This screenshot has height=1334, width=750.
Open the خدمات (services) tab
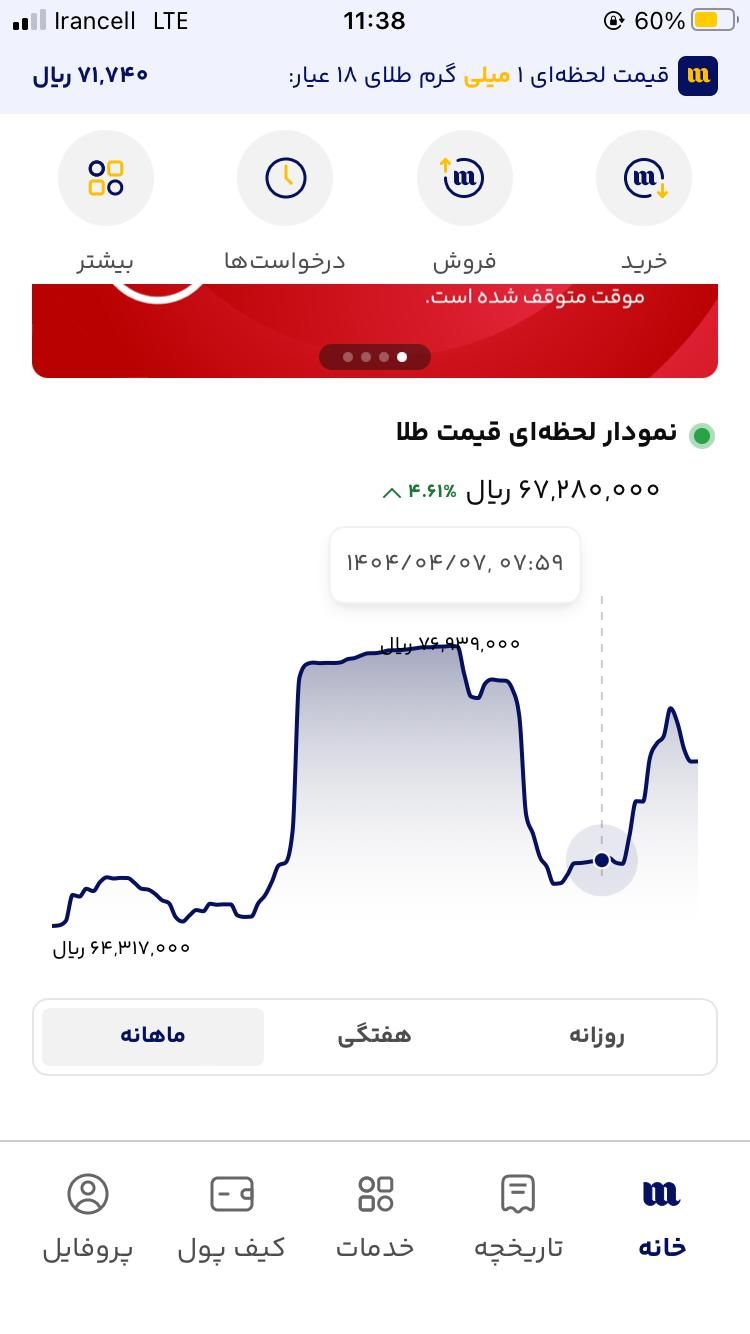375,1218
